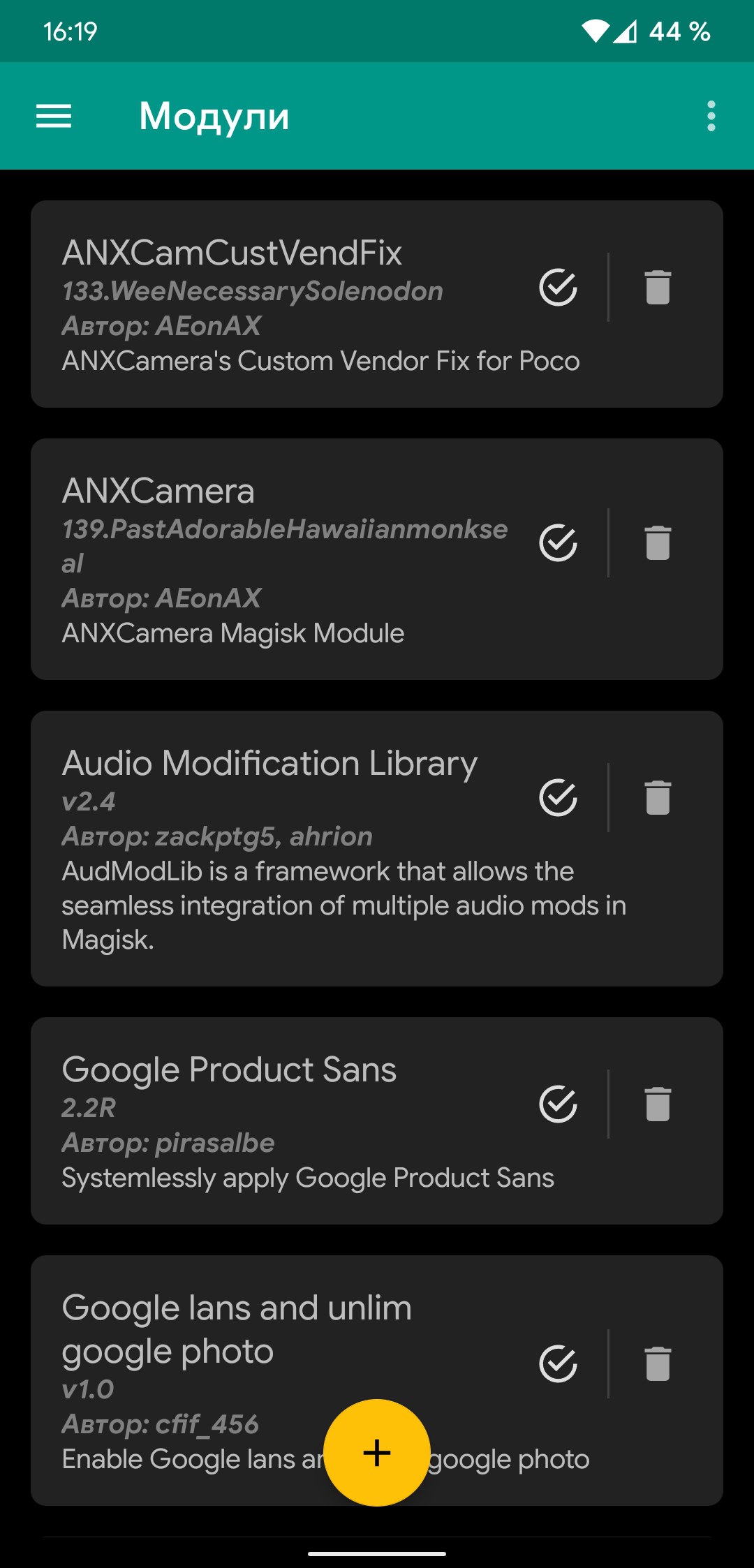Delete the ANXCamCustVendFix module

[658, 287]
